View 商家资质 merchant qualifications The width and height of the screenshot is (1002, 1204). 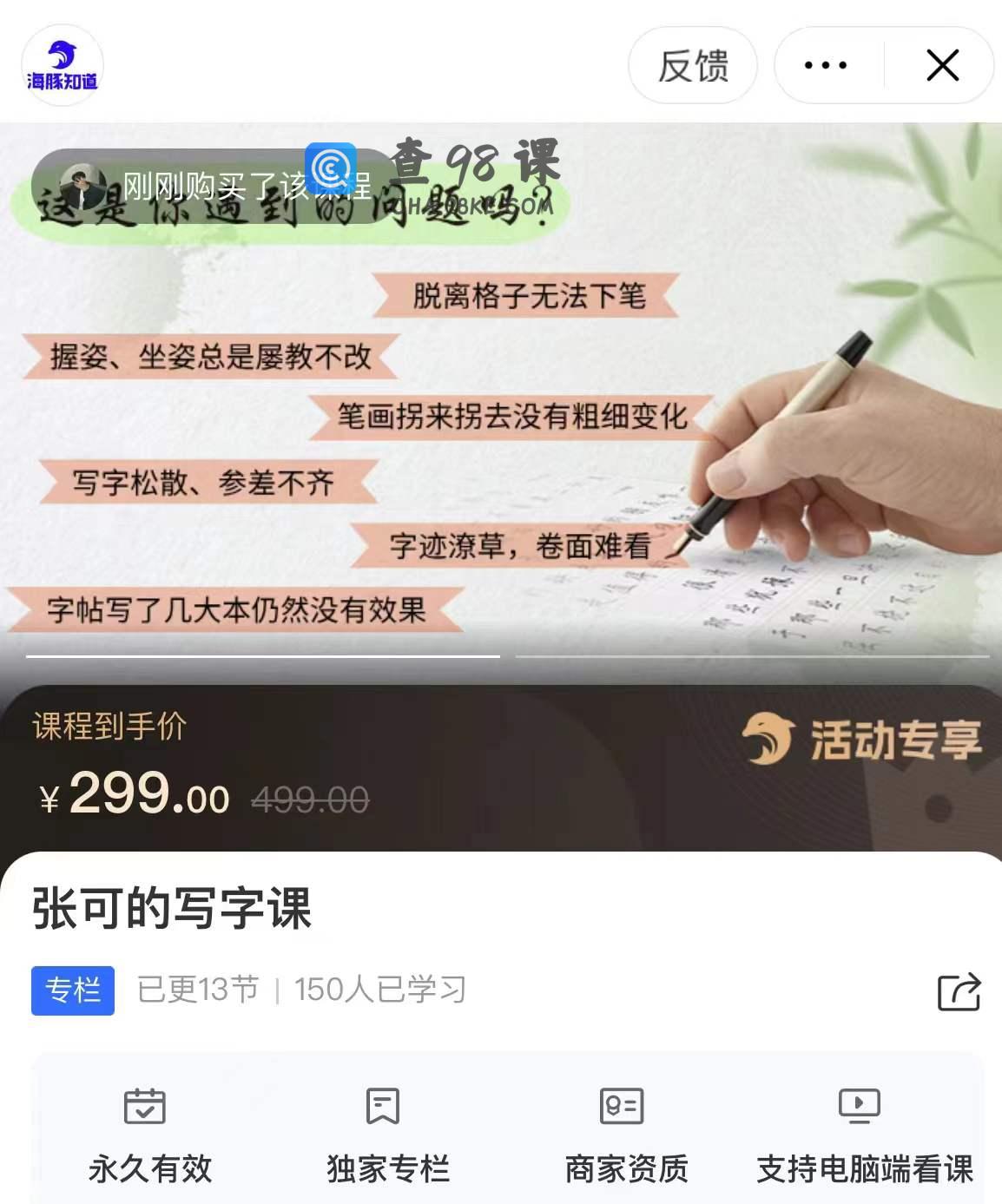coord(625,1135)
